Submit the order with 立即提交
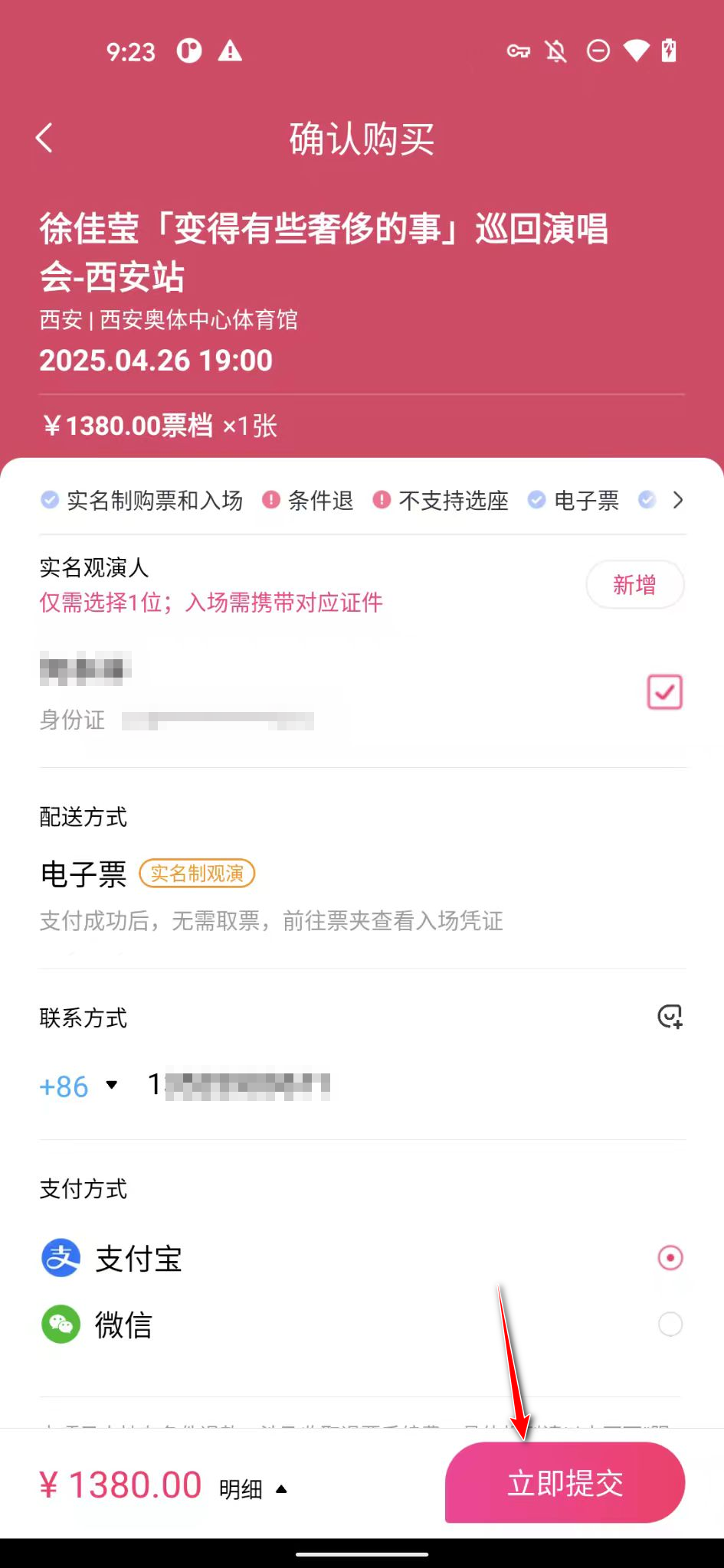 point(565,1483)
